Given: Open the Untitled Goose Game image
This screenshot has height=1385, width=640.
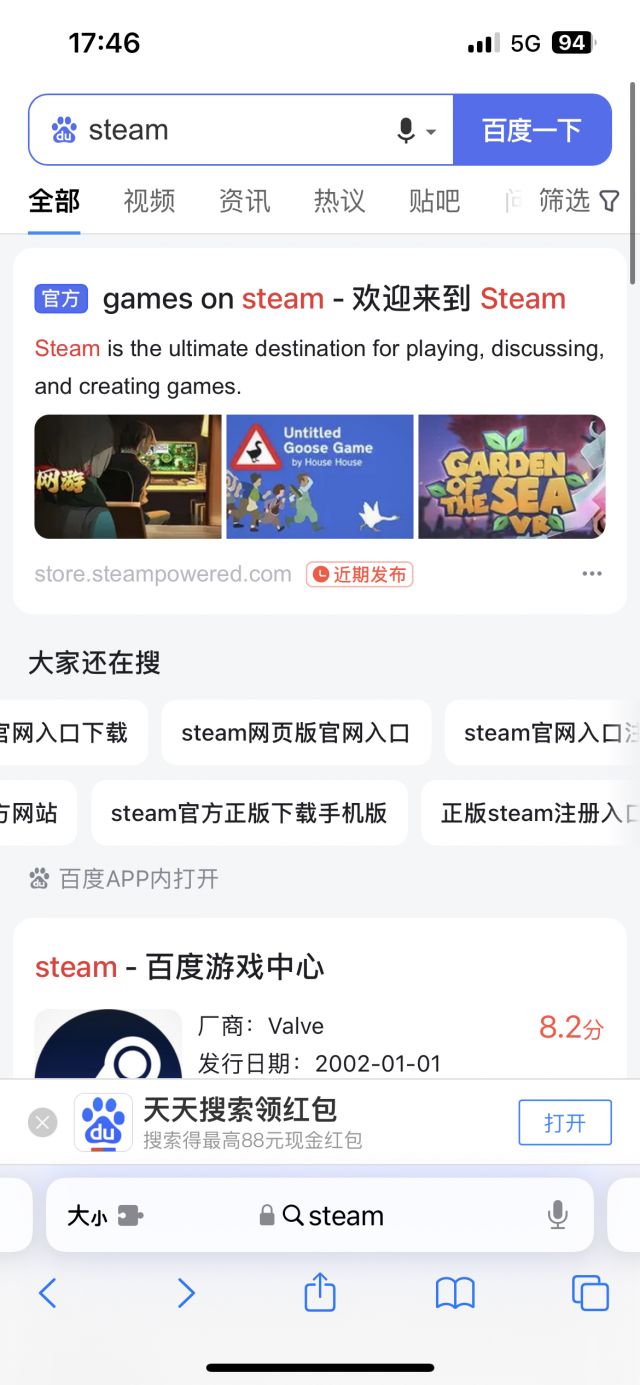Looking at the screenshot, I should tap(319, 477).
